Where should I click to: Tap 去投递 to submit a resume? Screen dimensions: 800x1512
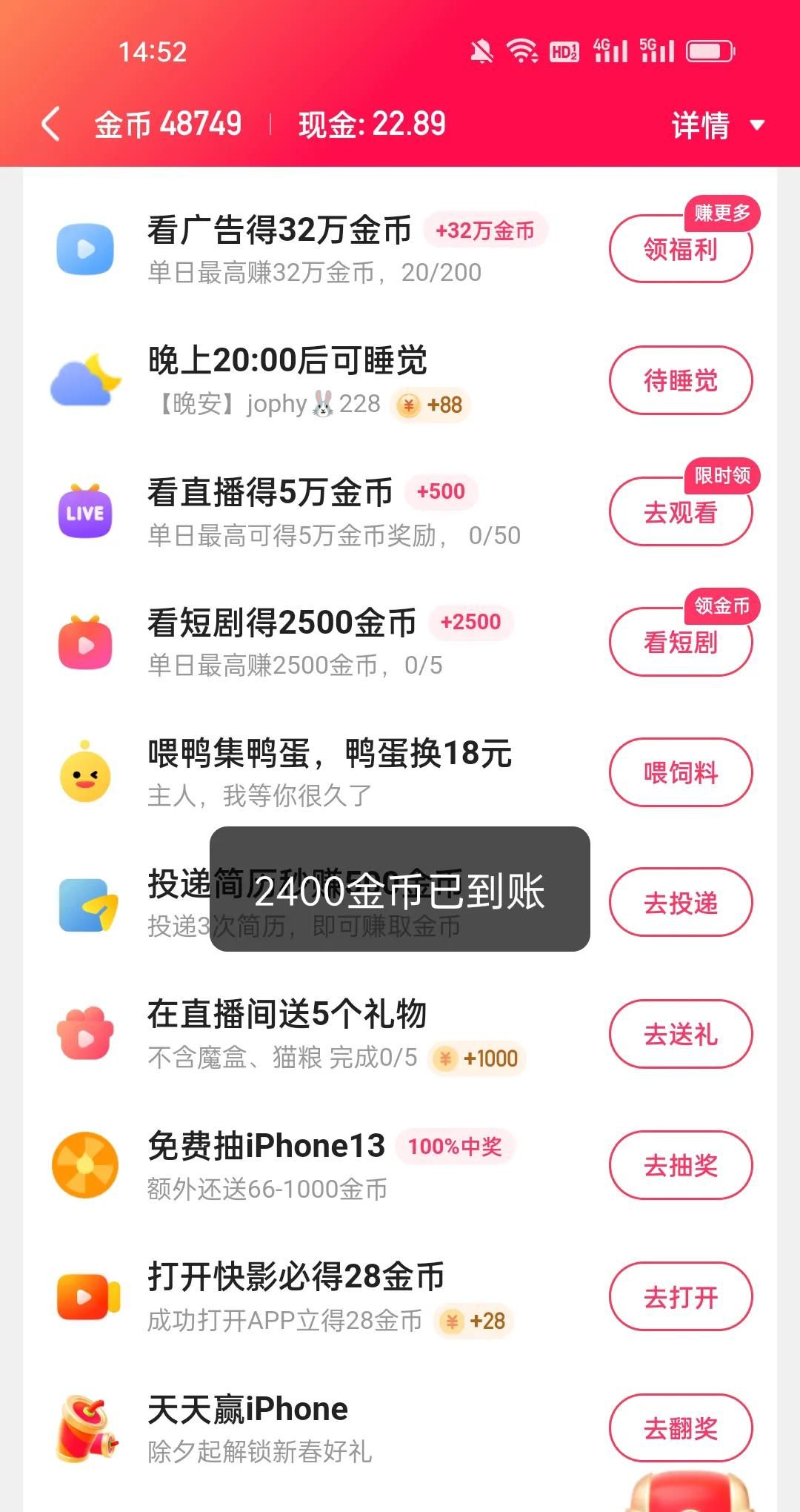(680, 903)
